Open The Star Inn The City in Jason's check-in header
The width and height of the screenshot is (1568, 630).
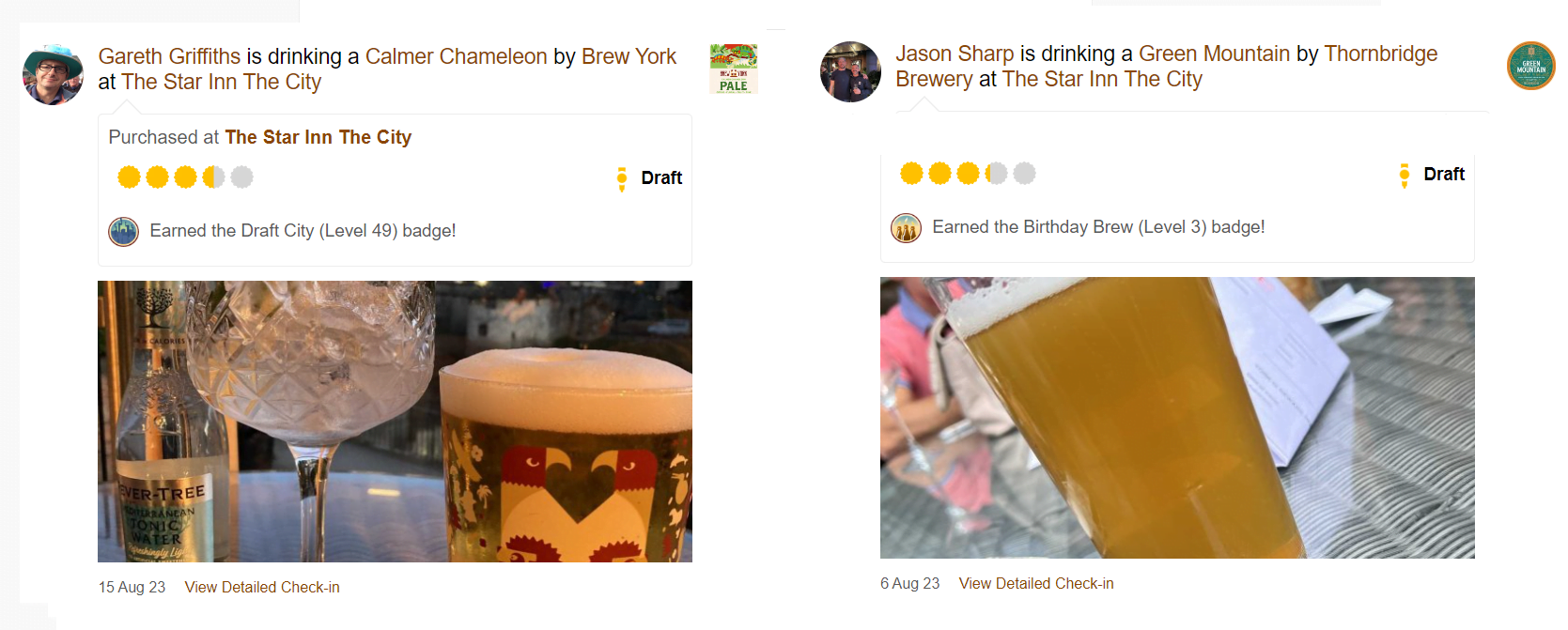(1101, 79)
